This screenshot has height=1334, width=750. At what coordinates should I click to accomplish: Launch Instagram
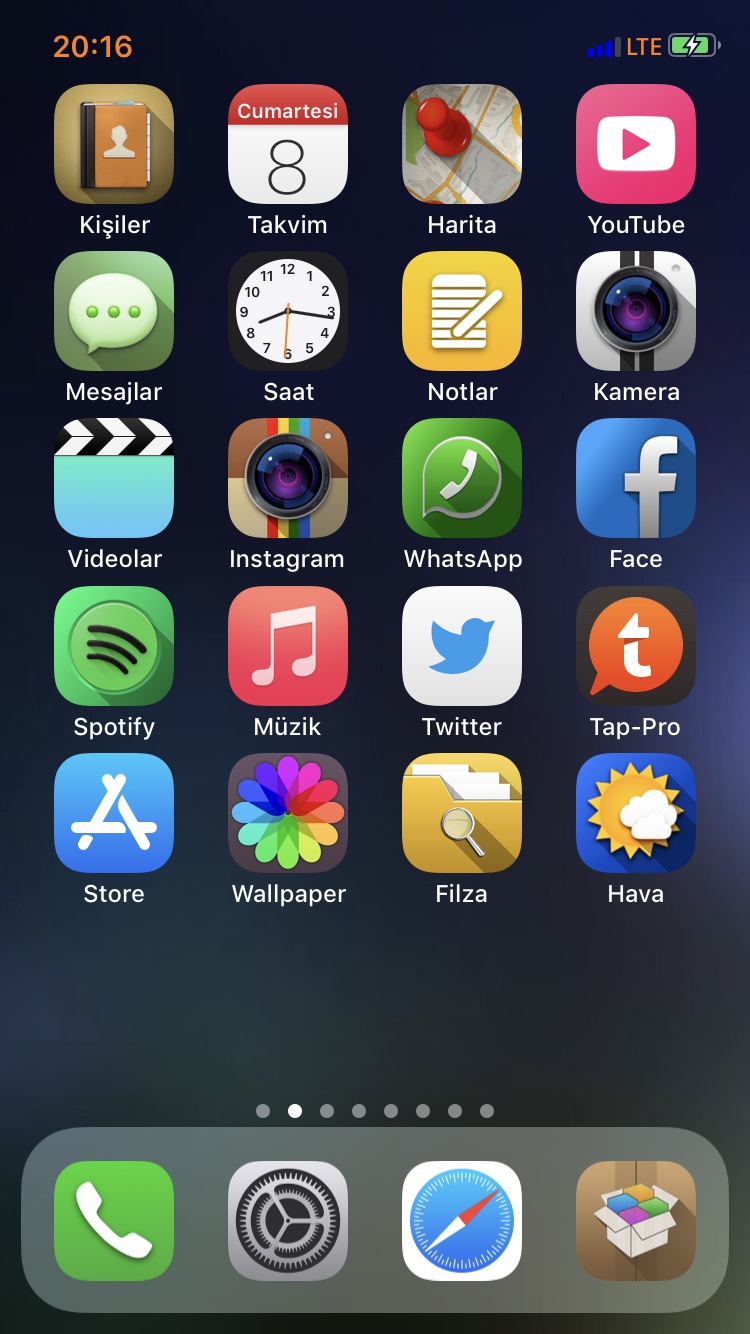tap(288, 478)
